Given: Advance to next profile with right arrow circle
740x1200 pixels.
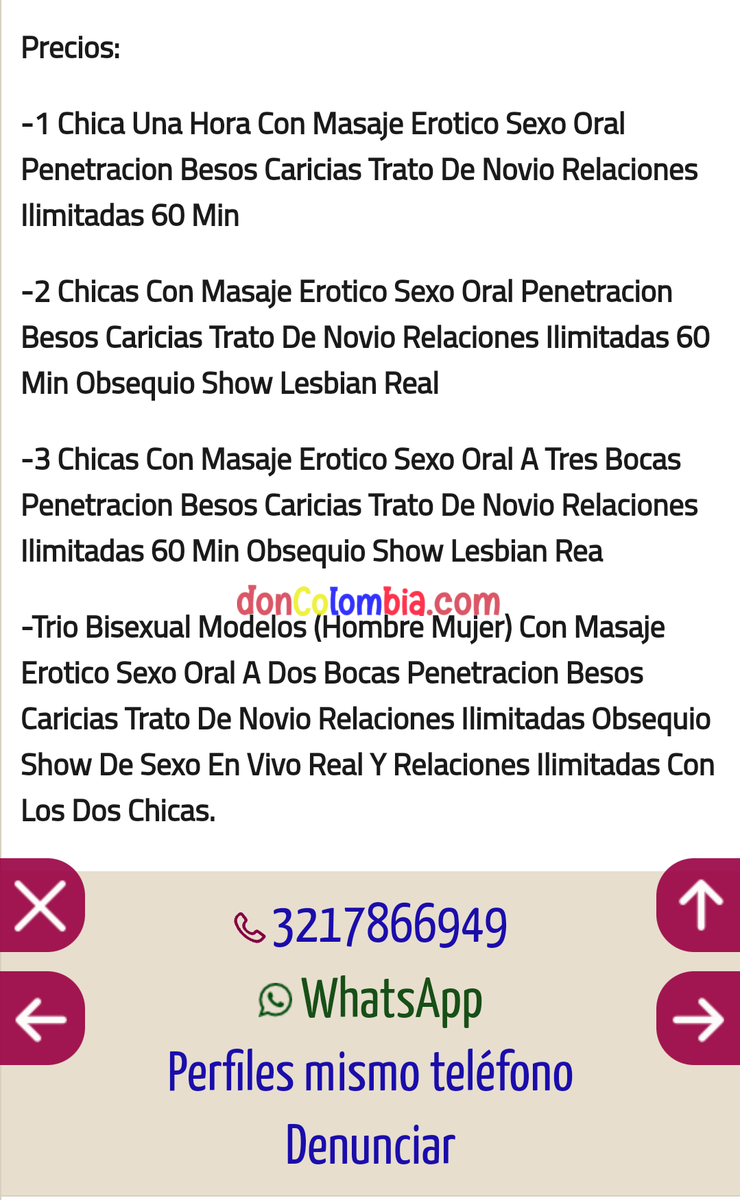Looking at the screenshot, I should [698, 1018].
